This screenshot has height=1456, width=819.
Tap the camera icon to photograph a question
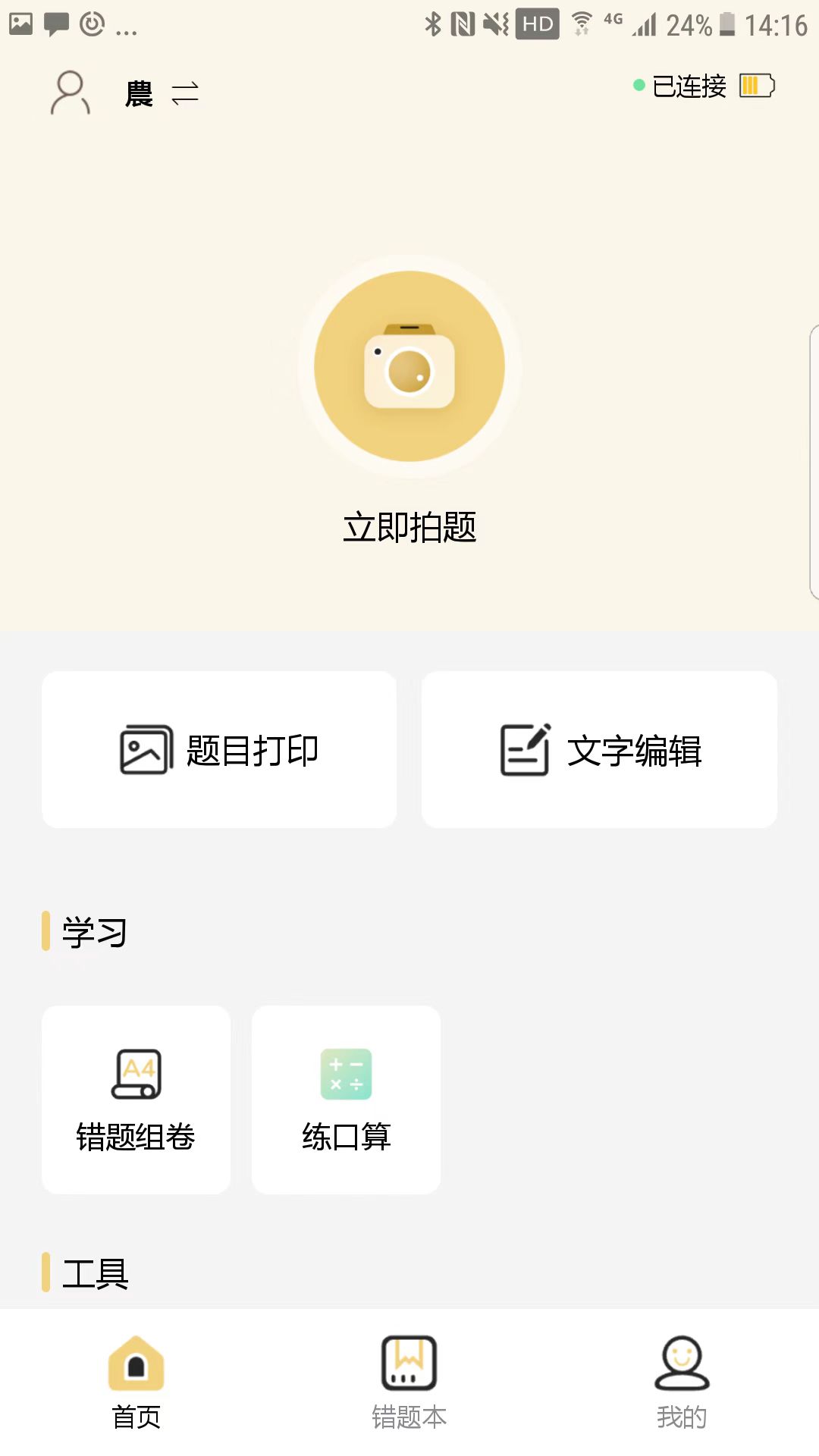[409, 366]
